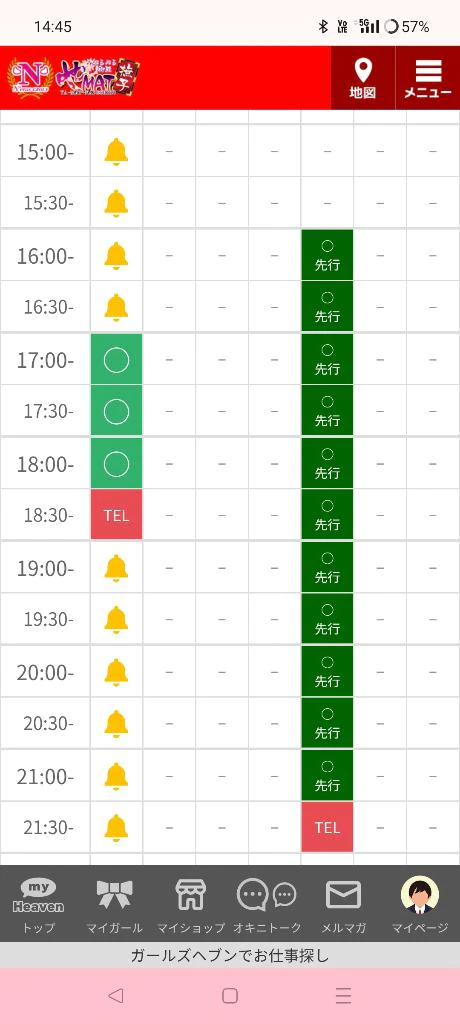Switch to the マイガール tab
This screenshot has height=1024, width=460.
(x=114, y=904)
